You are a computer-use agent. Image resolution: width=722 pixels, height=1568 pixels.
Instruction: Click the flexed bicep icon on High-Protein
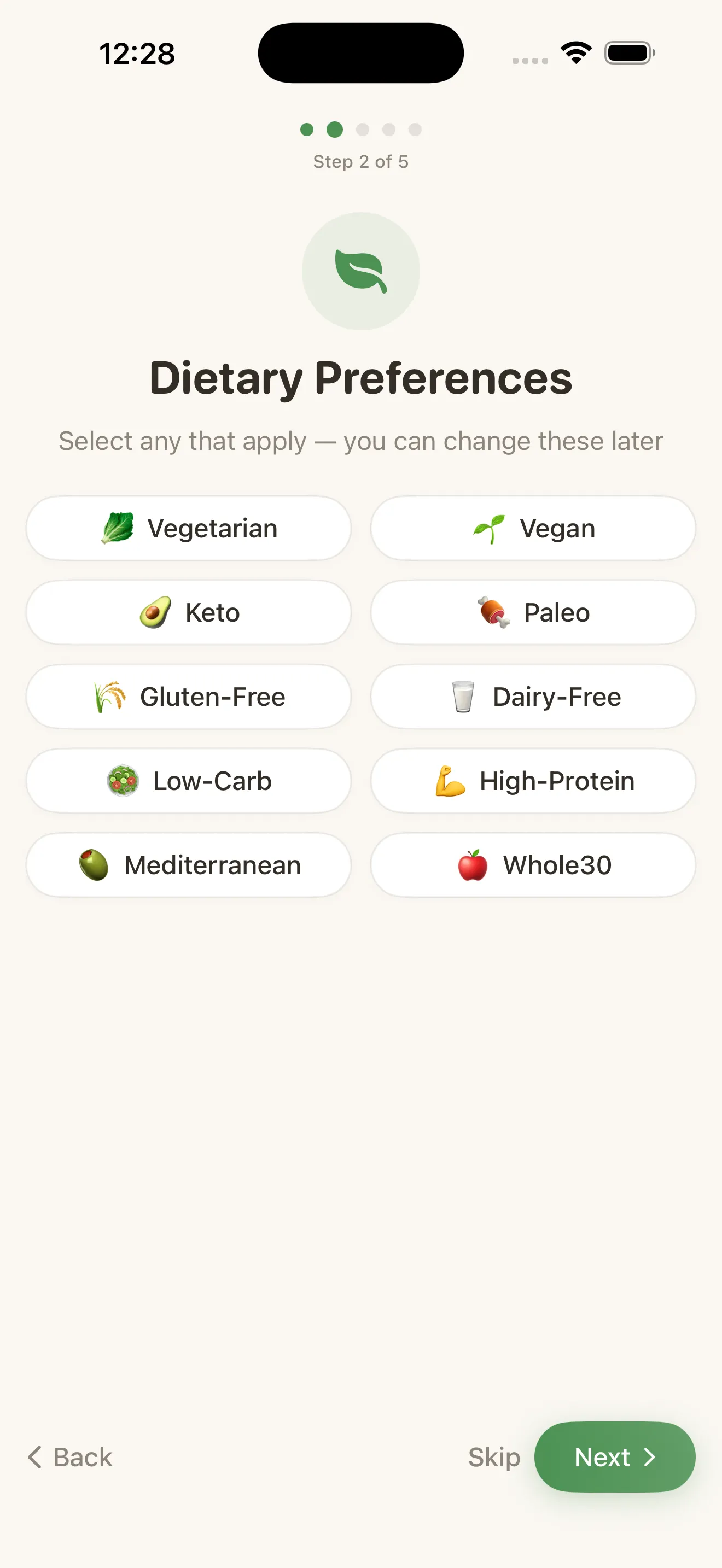[449, 781]
